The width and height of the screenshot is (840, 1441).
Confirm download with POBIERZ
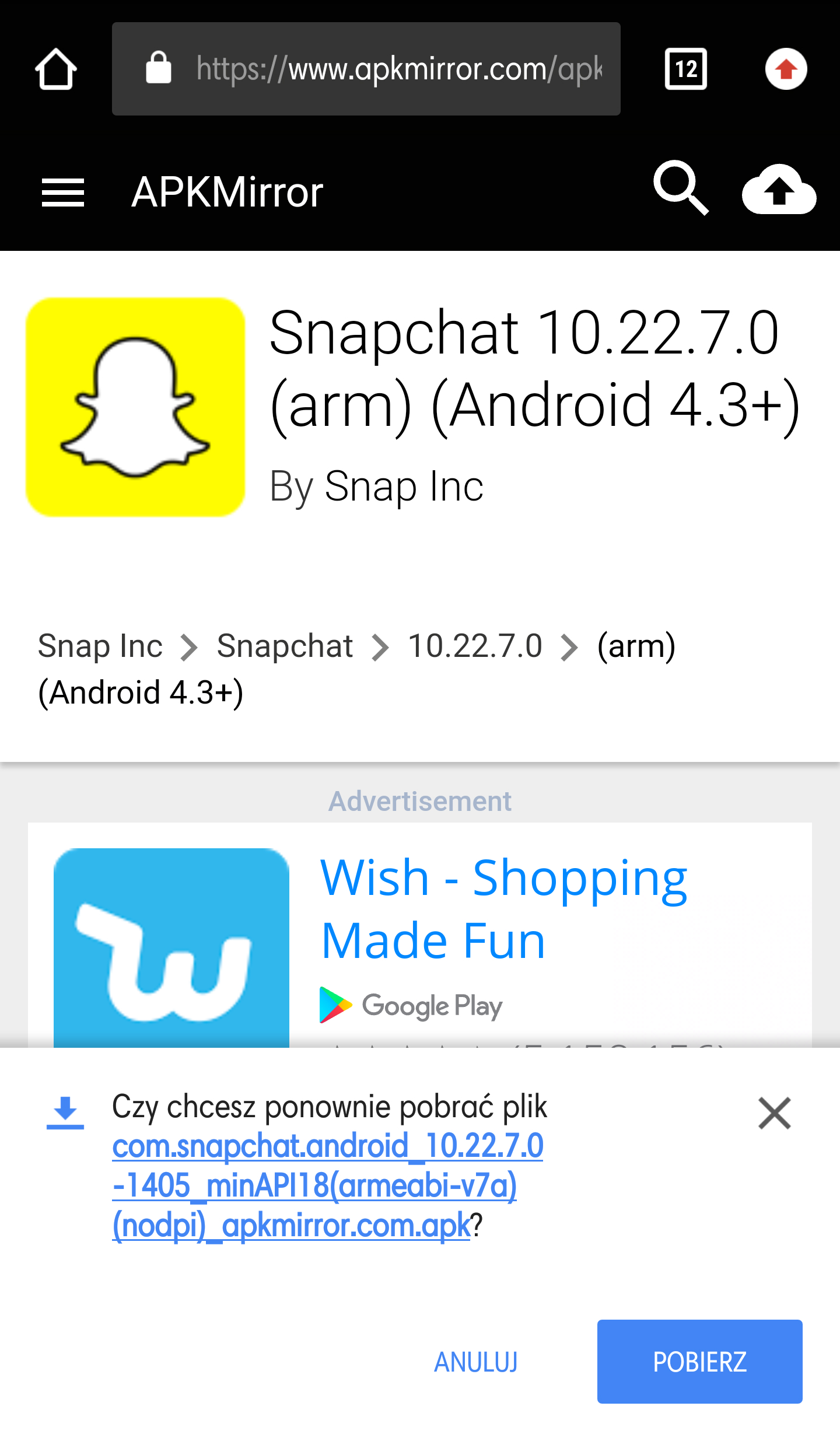[x=699, y=1362]
